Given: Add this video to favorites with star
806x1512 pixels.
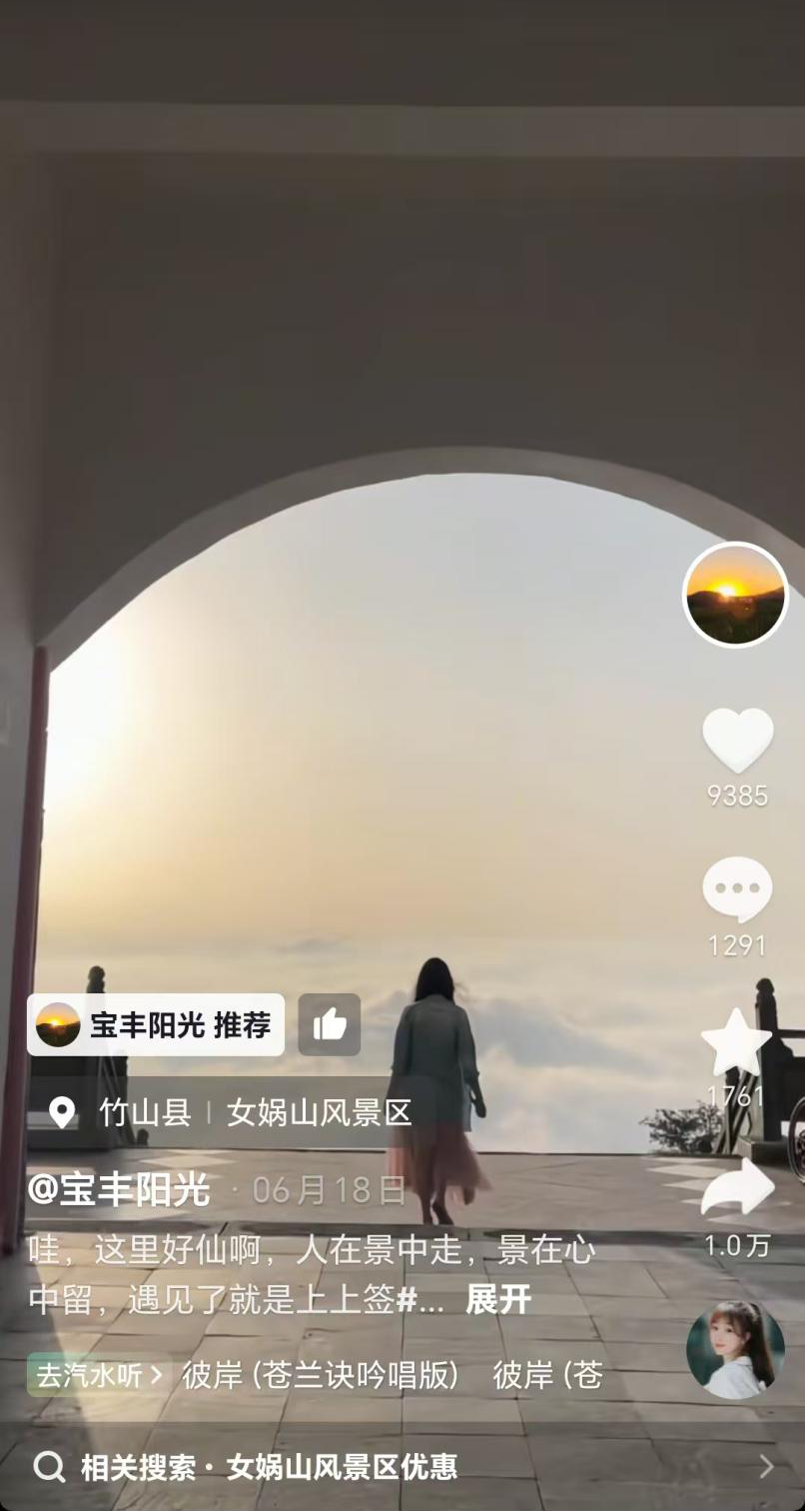Looking at the screenshot, I should [736, 1042].
